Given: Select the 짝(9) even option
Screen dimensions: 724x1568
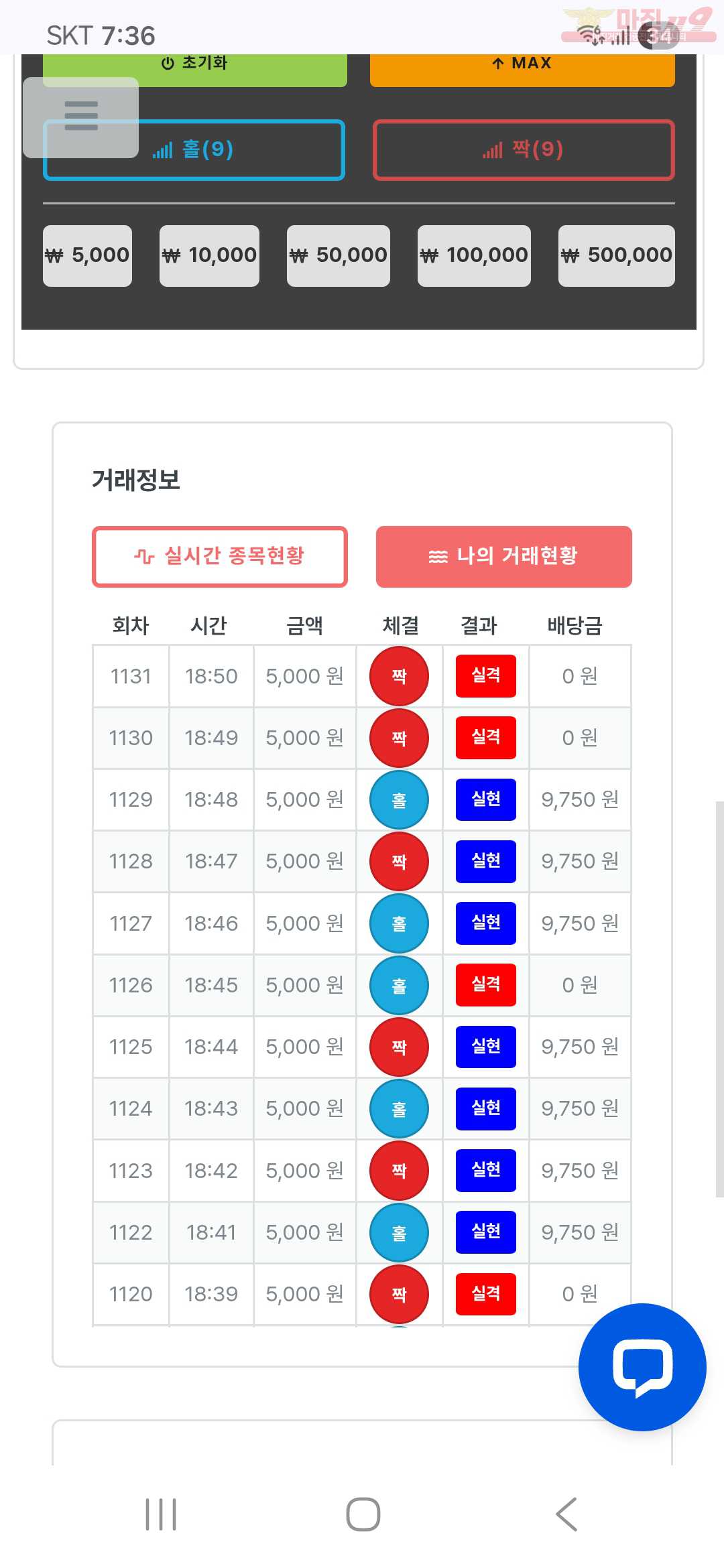Looking at the screenshot, I should coord(523,150).
